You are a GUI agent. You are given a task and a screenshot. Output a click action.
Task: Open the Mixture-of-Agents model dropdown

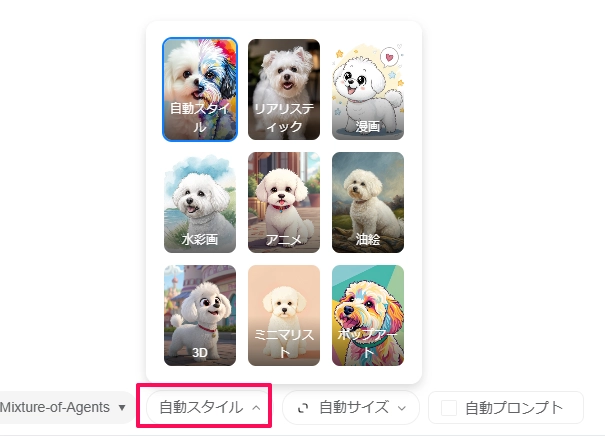62,407
